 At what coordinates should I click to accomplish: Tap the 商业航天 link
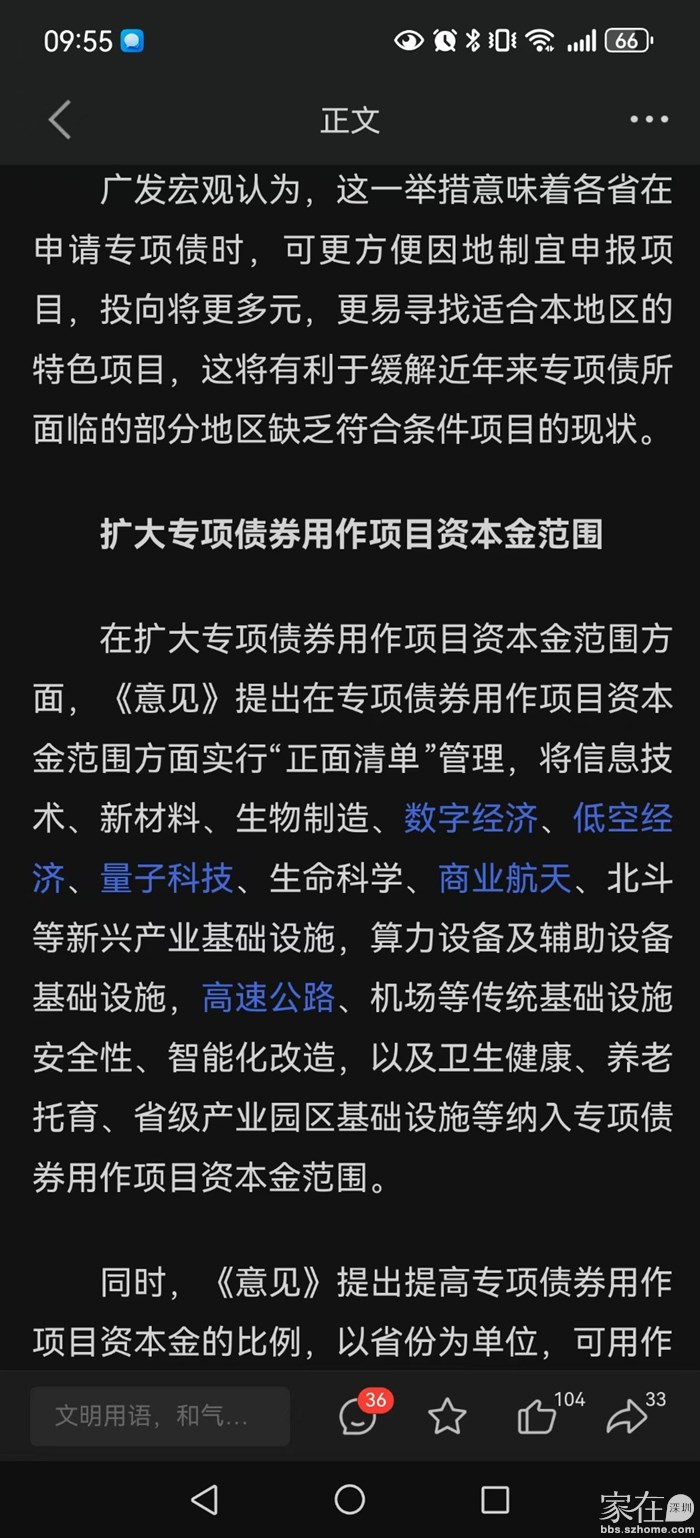click(x=504, y=879)
